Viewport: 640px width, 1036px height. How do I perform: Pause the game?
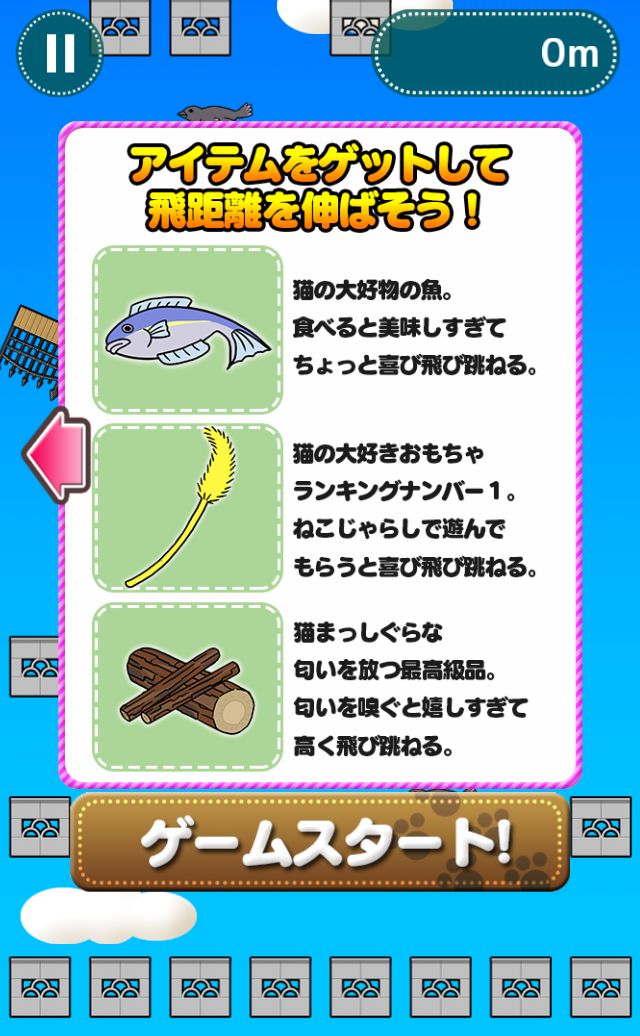coord(60,53)
